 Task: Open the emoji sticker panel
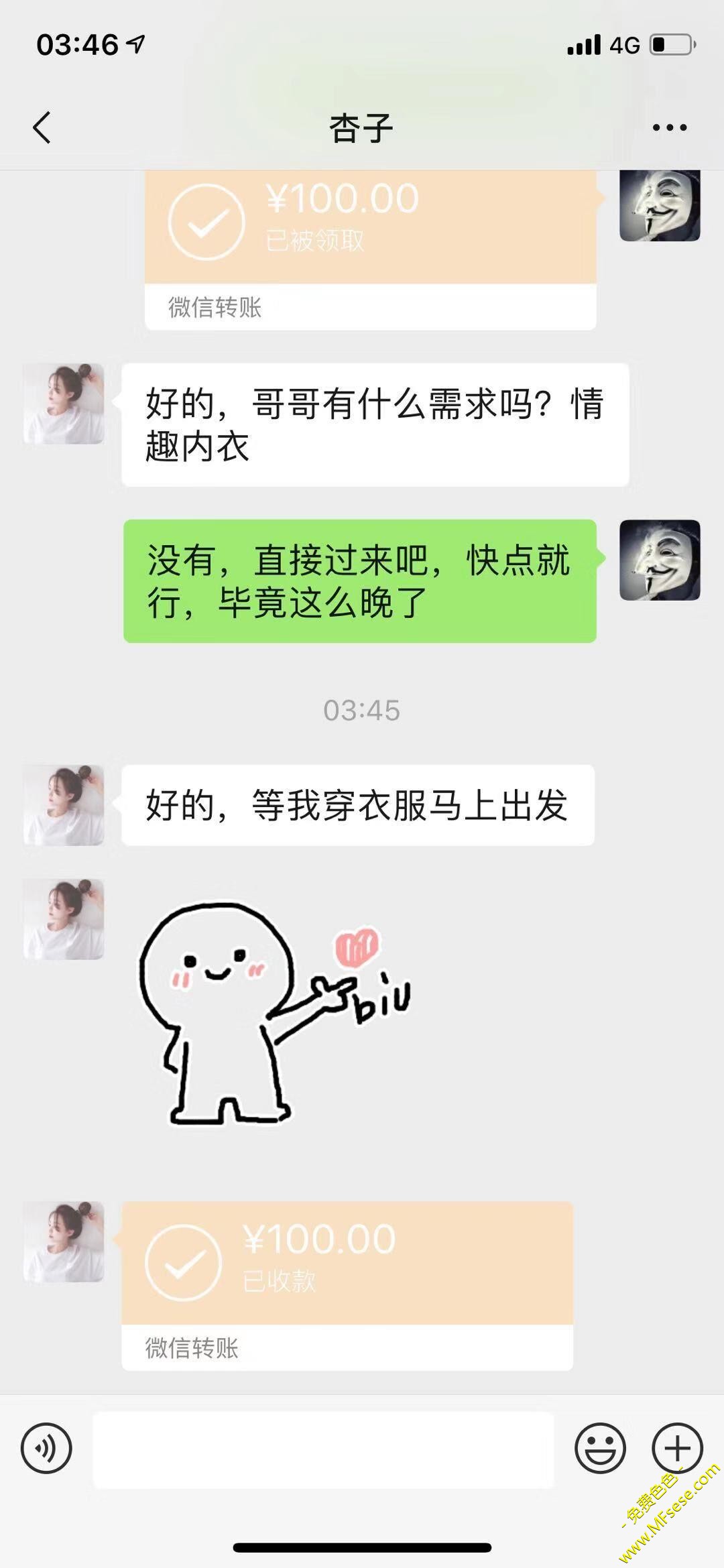599,1448
